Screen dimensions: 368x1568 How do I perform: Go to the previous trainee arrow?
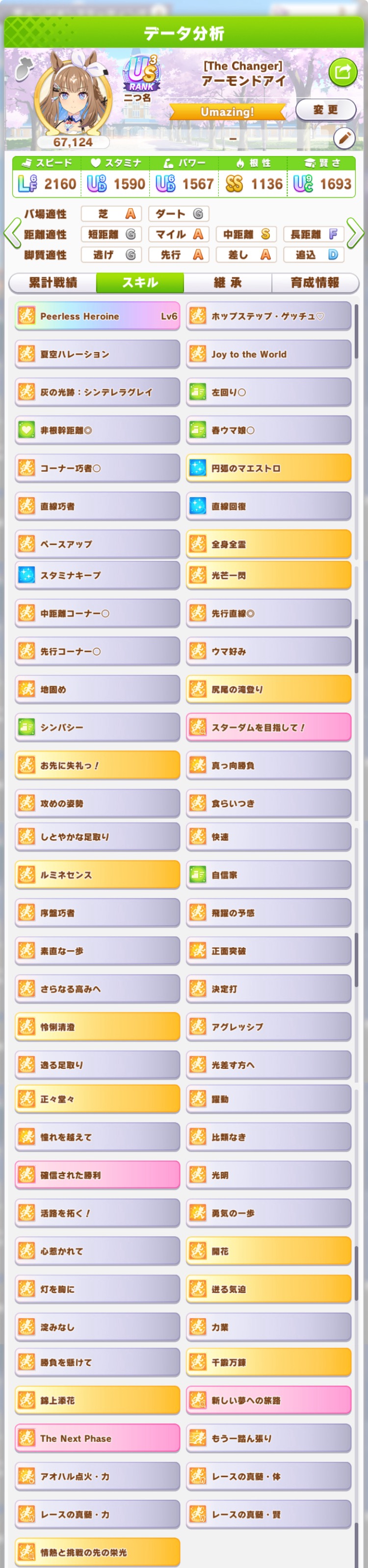pos(12,234)
